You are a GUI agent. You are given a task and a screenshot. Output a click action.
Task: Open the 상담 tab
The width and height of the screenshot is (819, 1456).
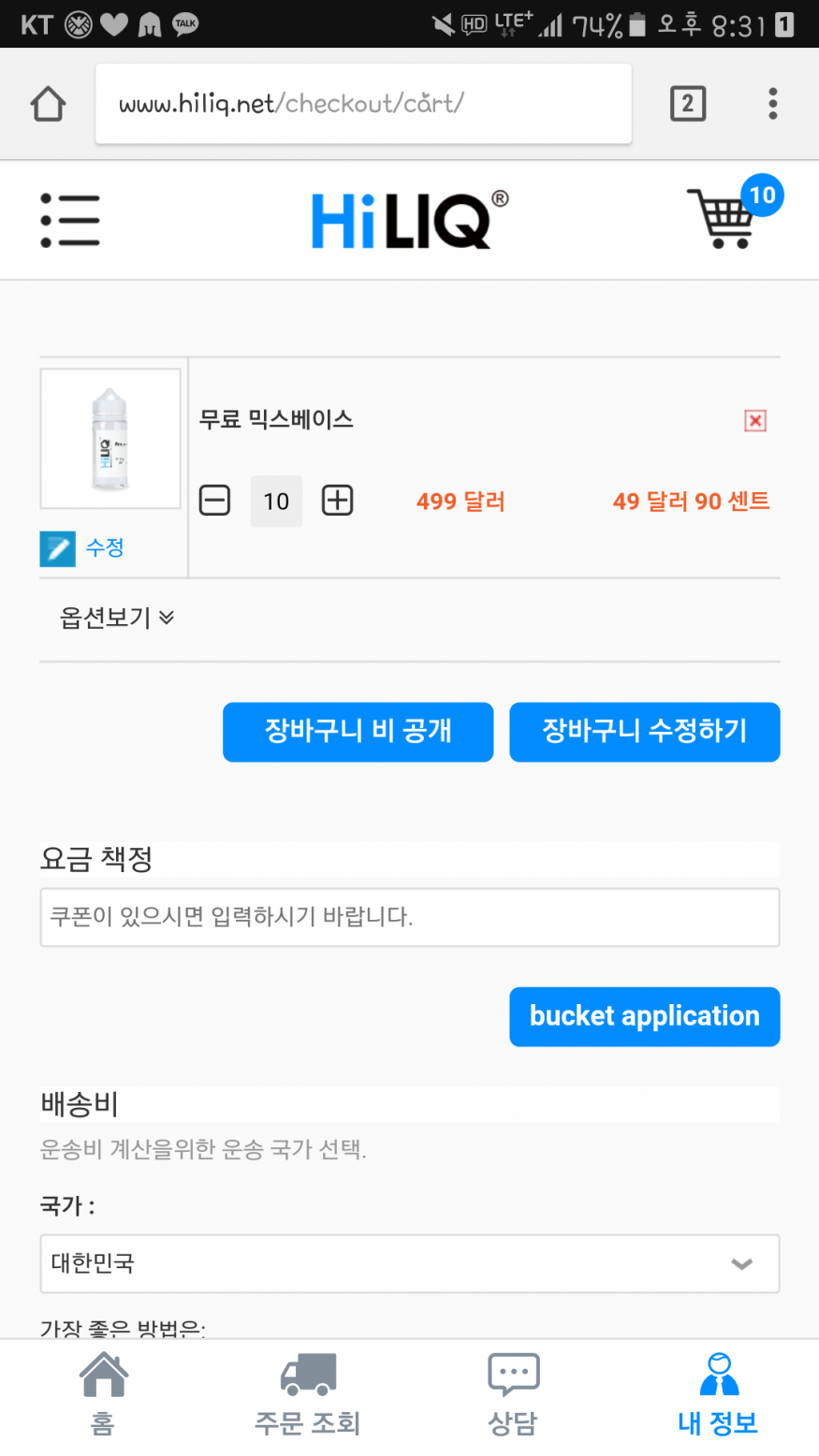513,1394
